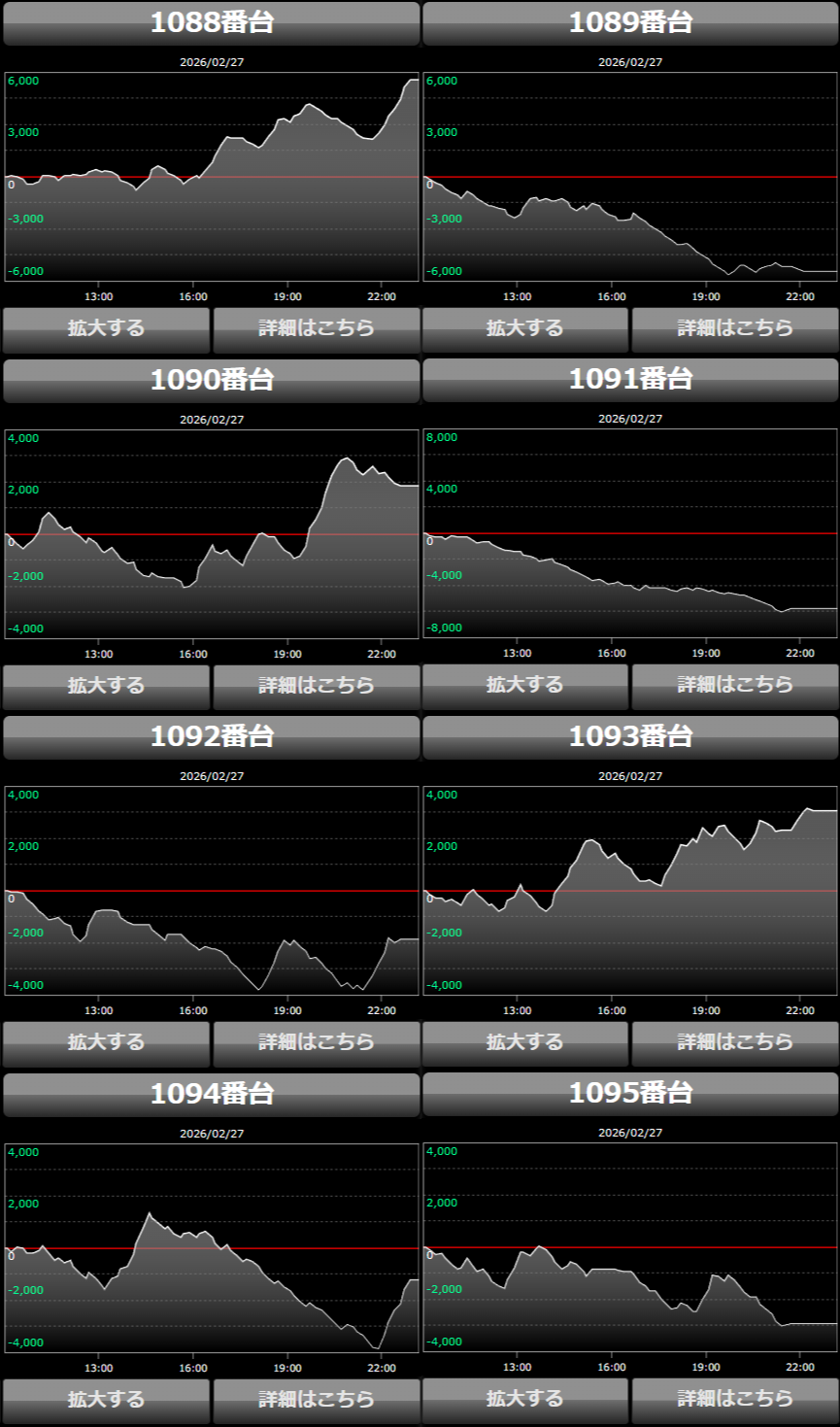840x1427 pixels.
Task: Open details for 1092番台
Action: (x=317, y=1042)
